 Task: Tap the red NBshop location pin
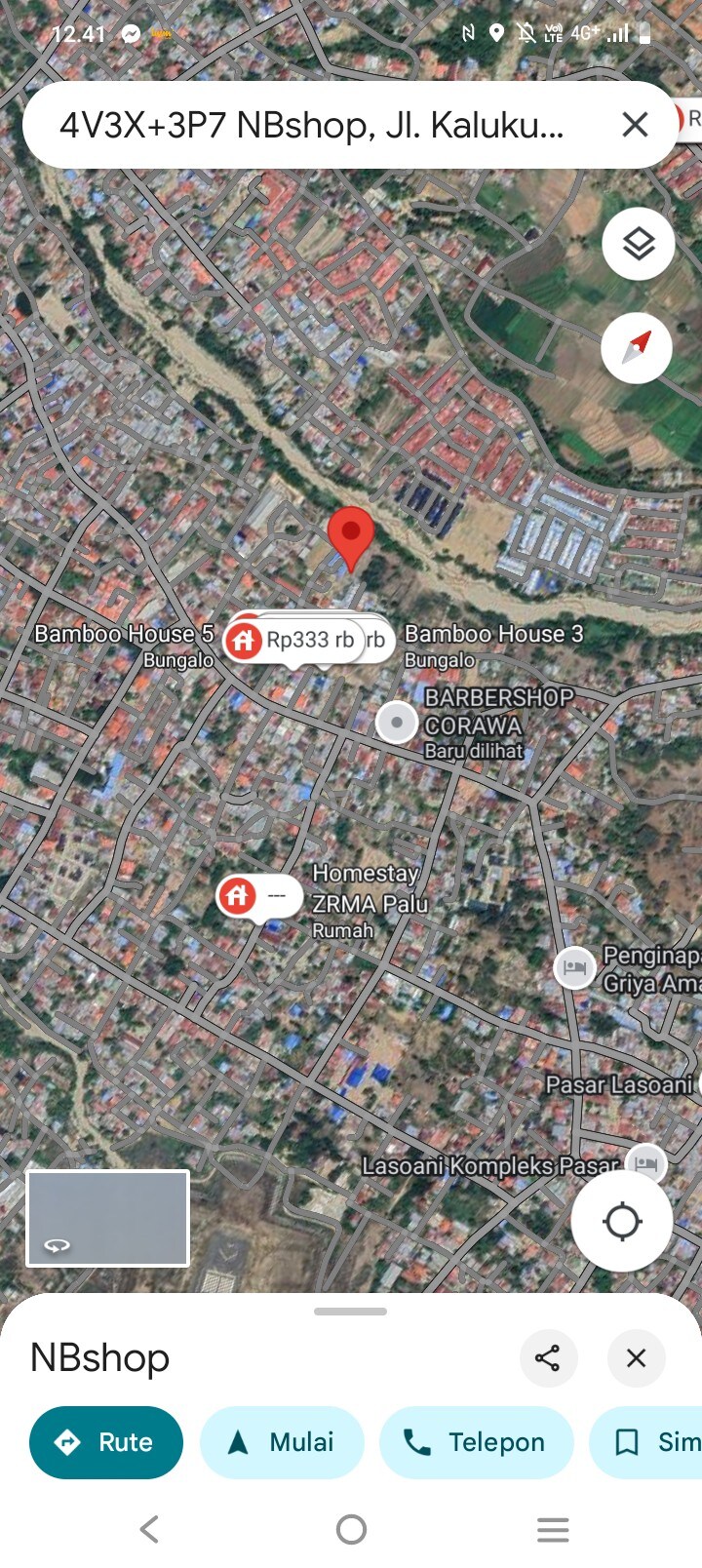[351, 536]
